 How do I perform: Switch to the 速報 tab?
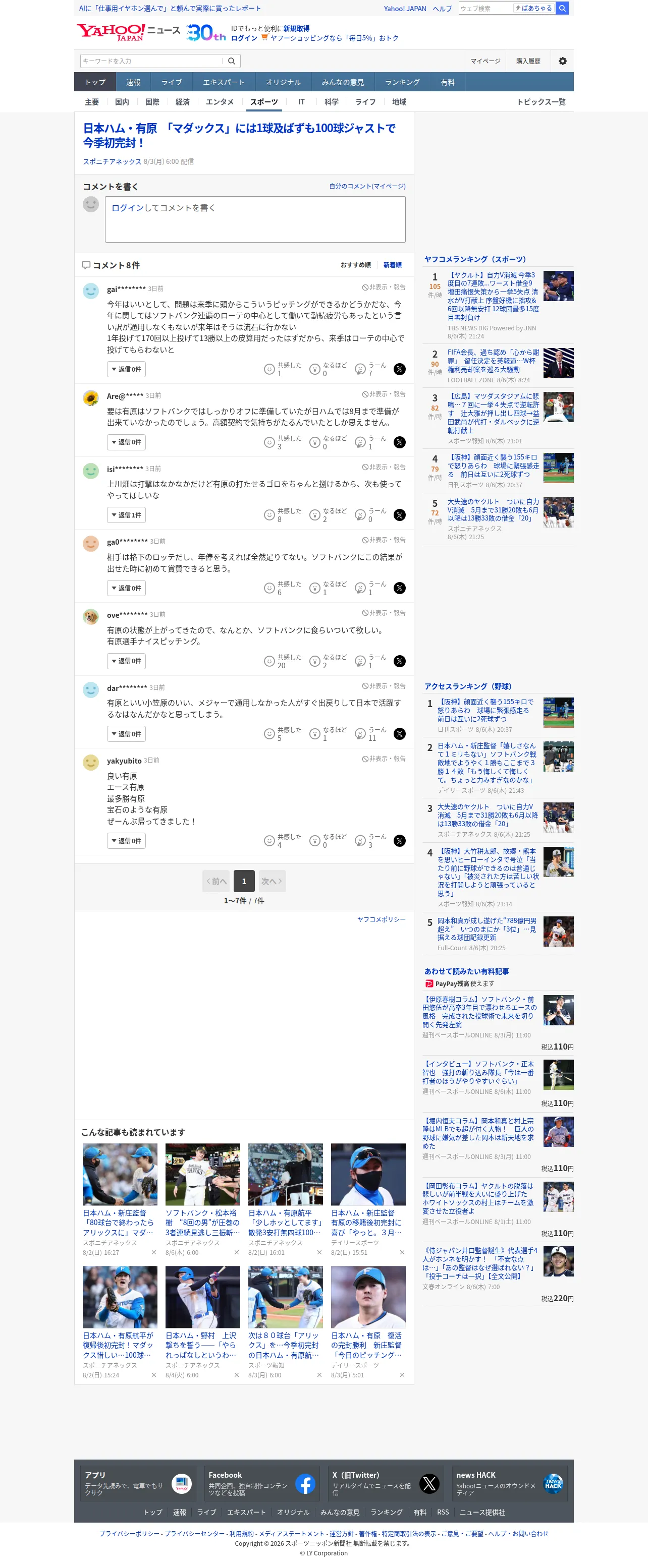pyautogui.click(x=133, y=82)
